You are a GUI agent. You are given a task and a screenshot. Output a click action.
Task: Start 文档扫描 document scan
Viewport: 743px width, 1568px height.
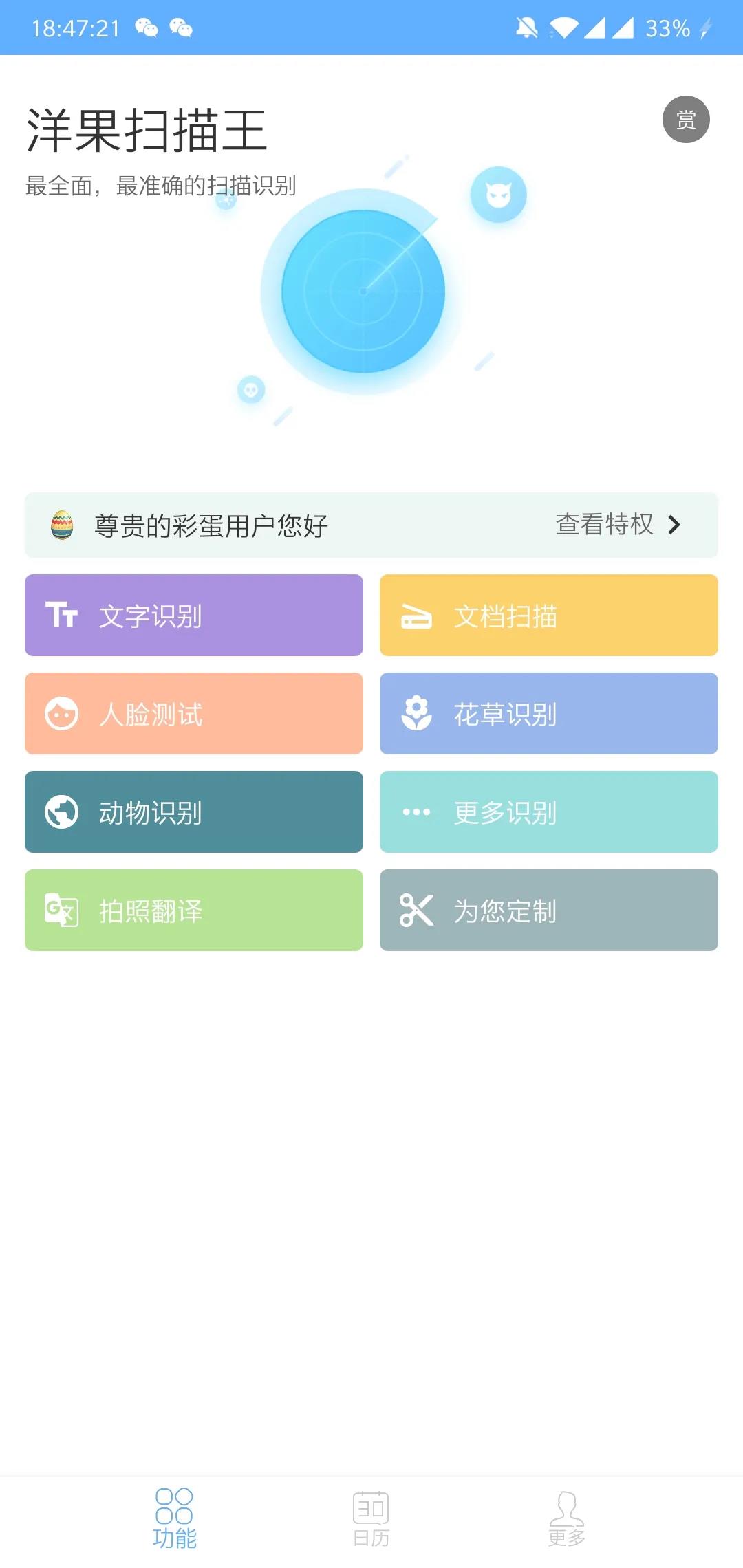coord(548,616)
